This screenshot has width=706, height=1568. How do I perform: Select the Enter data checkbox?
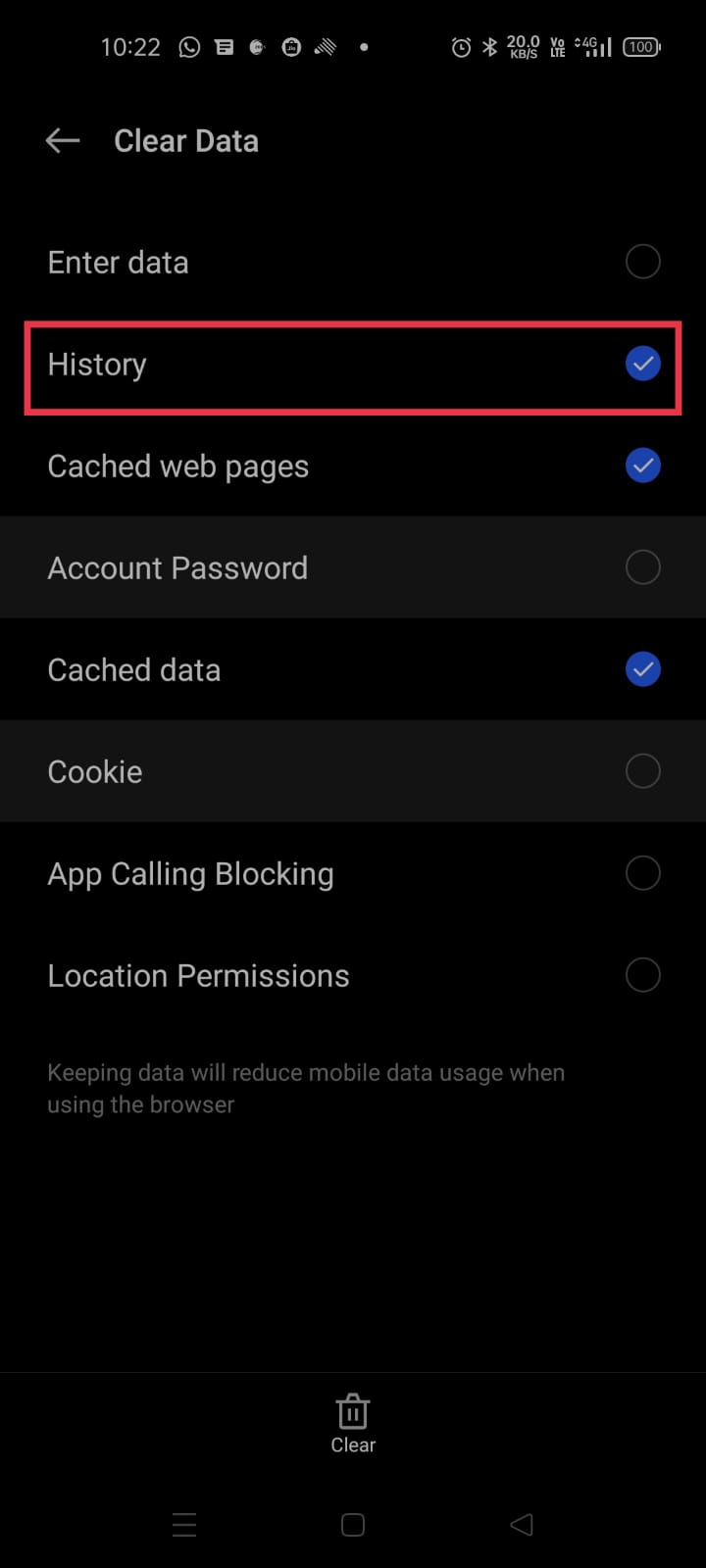[642, 262]
